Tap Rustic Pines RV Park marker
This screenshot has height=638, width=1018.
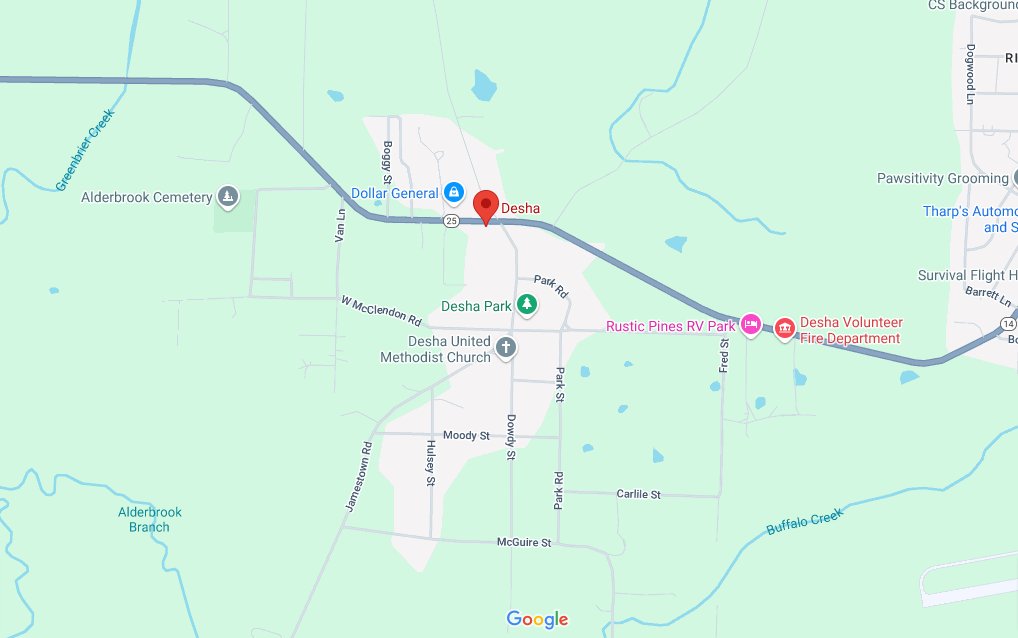[x=752, y=325]
